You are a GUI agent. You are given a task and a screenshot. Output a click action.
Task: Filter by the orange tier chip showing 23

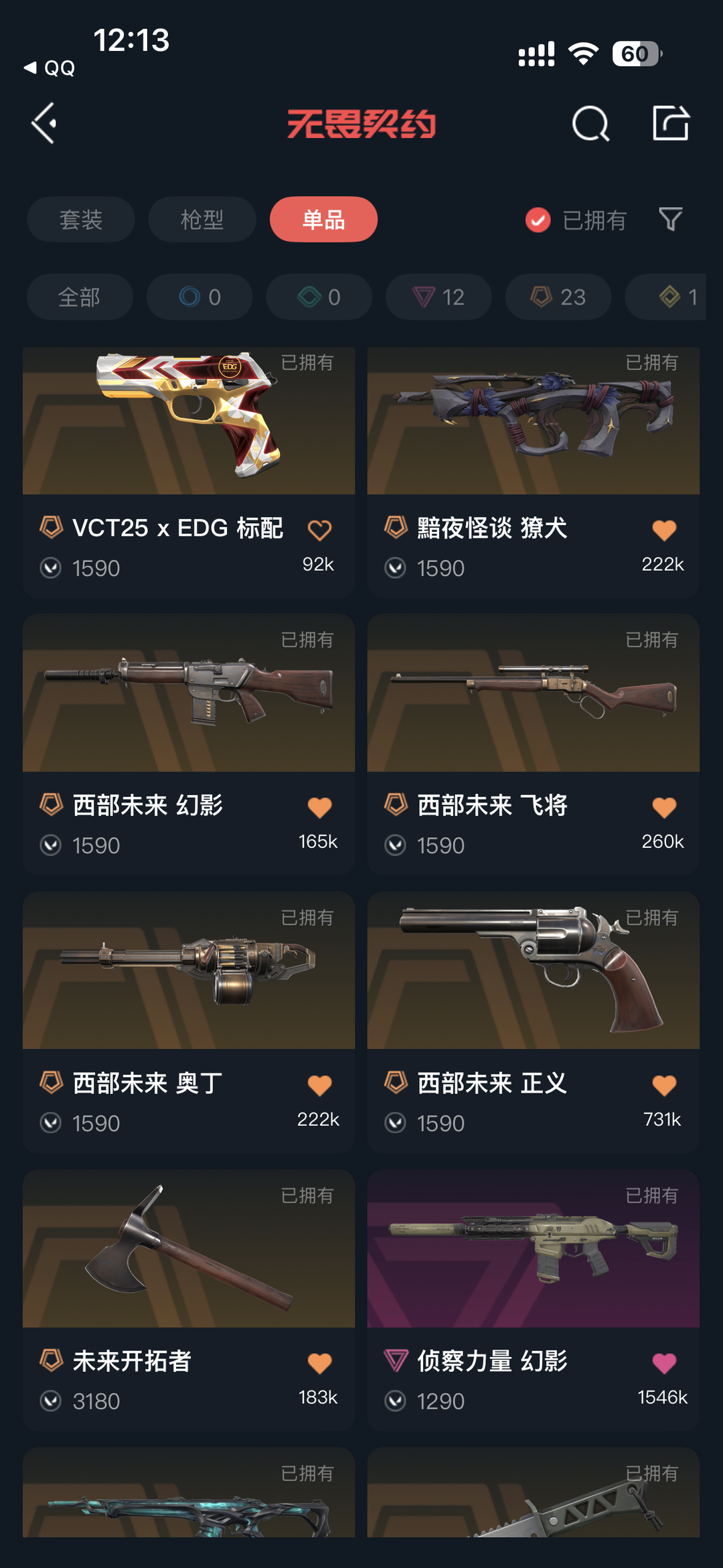pyautogui.click(x=558, y=297)
